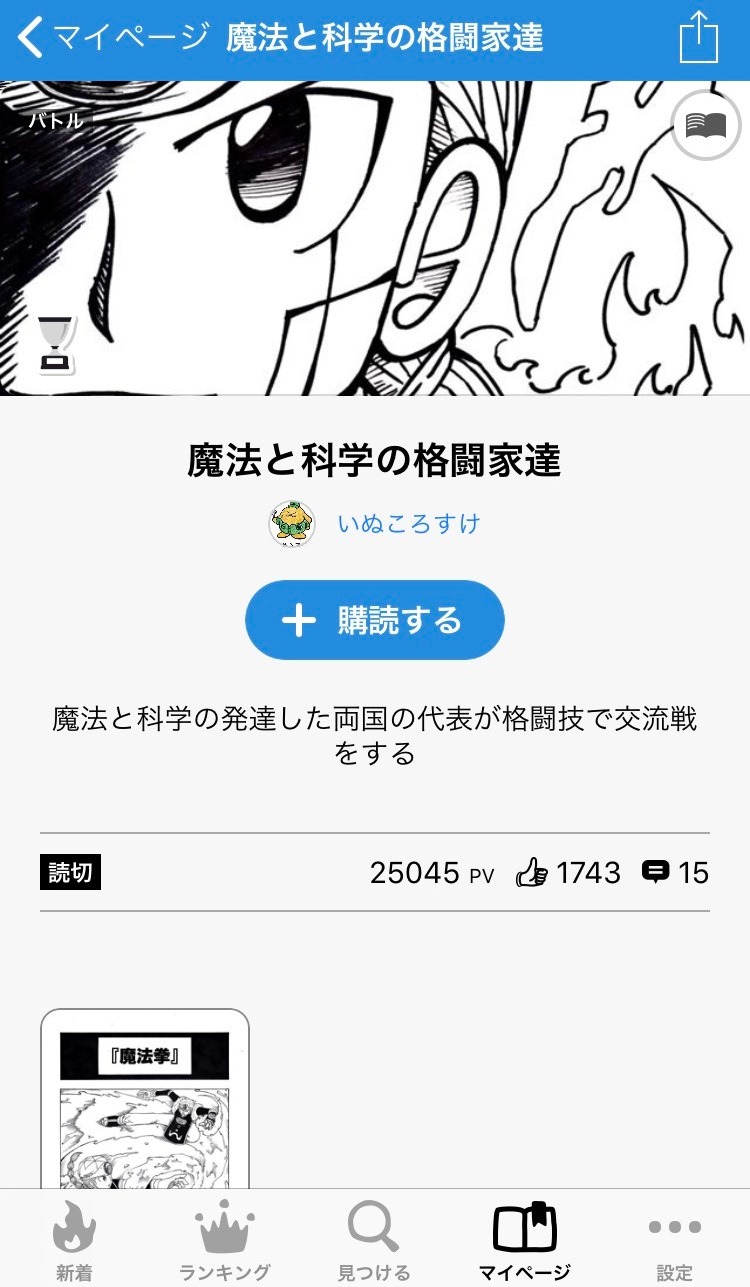
Task: Switch to the 設定 tab
Action: pos(674,1240)
